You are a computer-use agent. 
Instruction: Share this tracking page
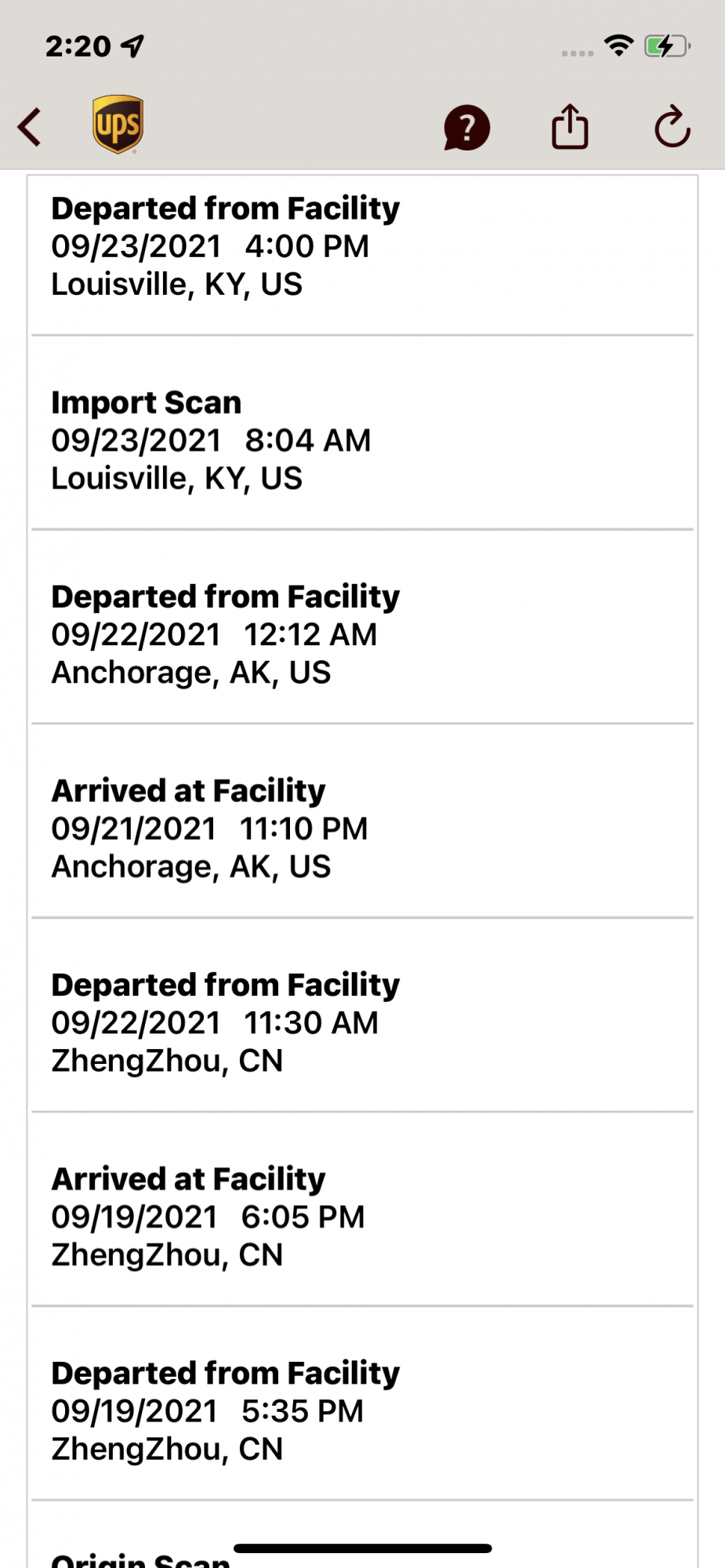pyautogui.click(x=570, y=127)
